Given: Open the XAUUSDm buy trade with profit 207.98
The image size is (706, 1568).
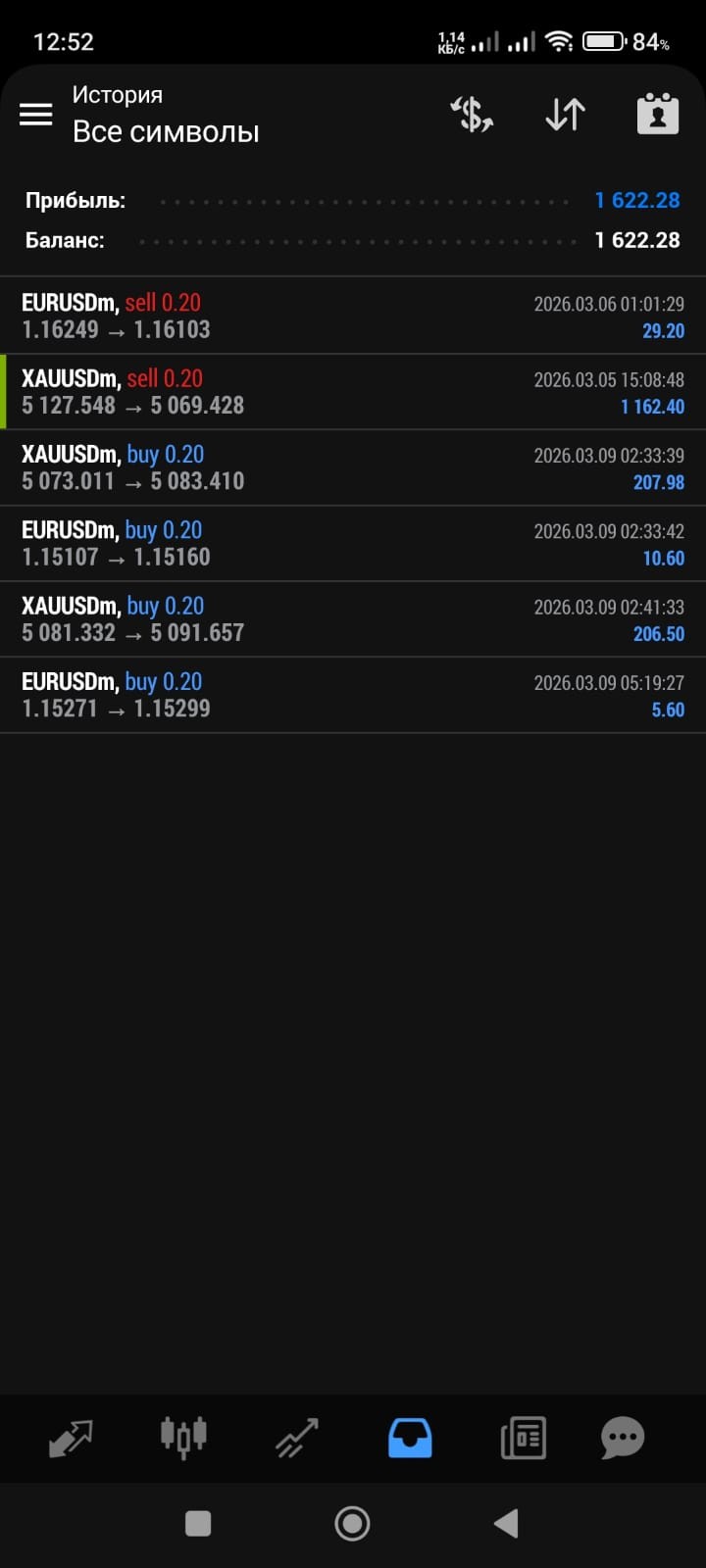Looking at the screenshot, I should tap(353, 467).
